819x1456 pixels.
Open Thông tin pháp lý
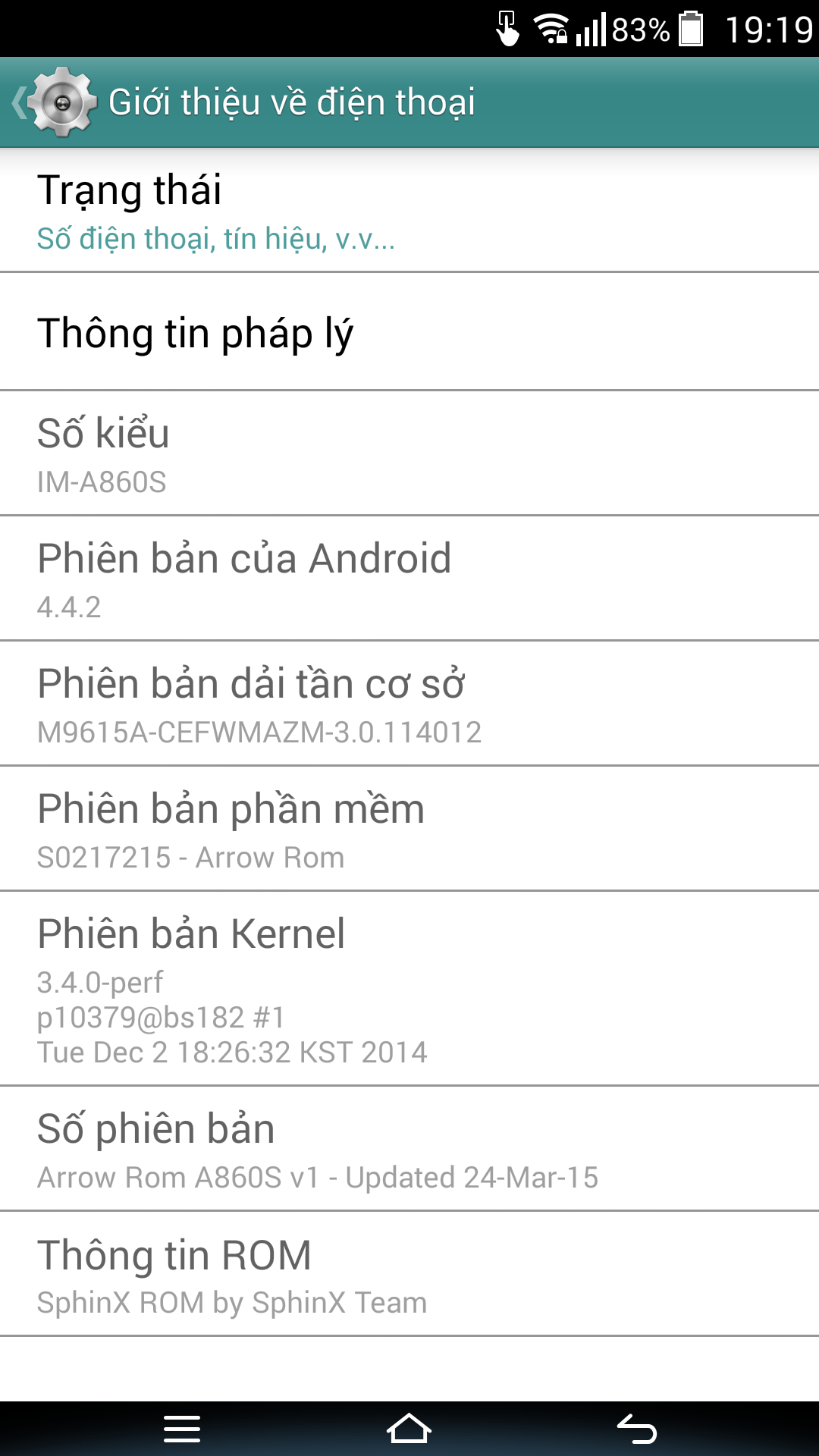pos(409,333)
